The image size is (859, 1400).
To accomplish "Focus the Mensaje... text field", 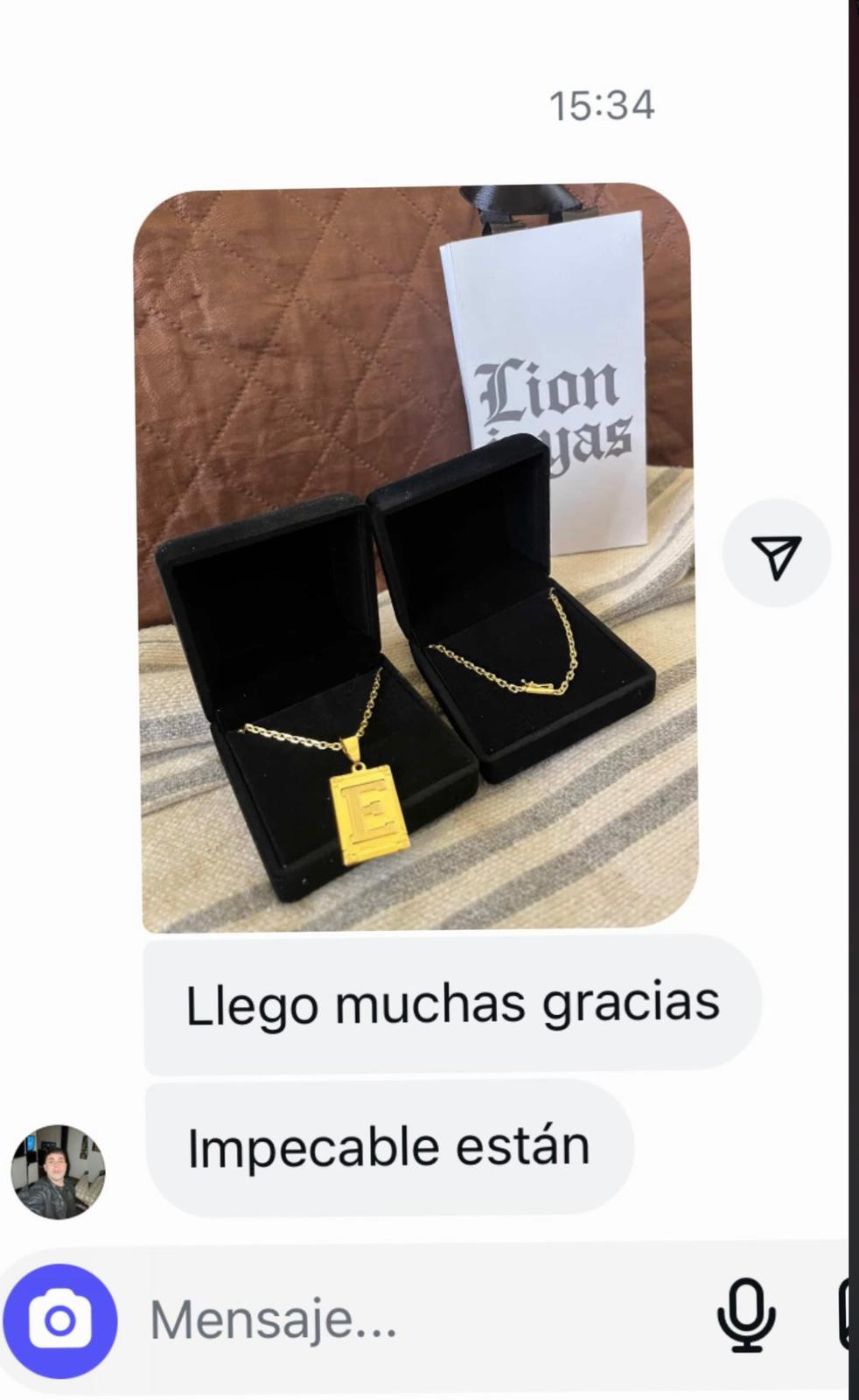I will (x=420, y=1320).
